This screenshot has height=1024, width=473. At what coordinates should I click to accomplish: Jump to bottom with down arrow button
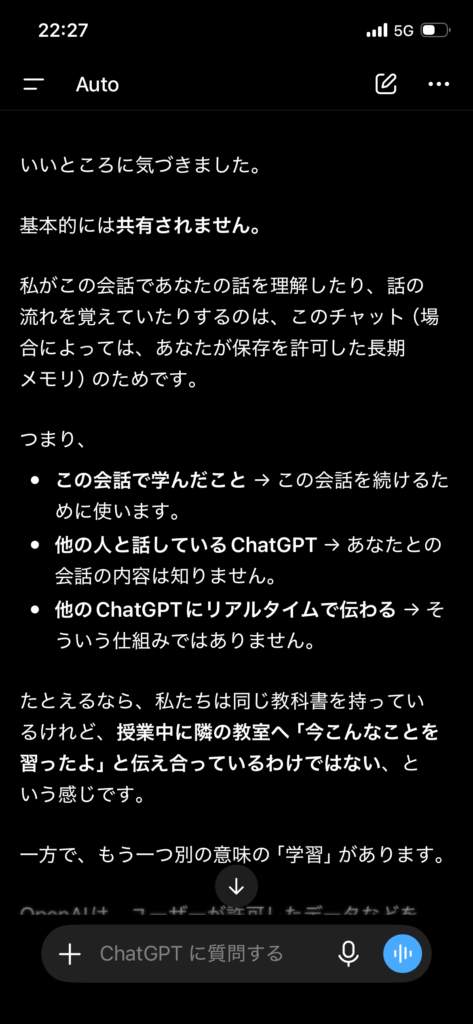click(236, 886)
